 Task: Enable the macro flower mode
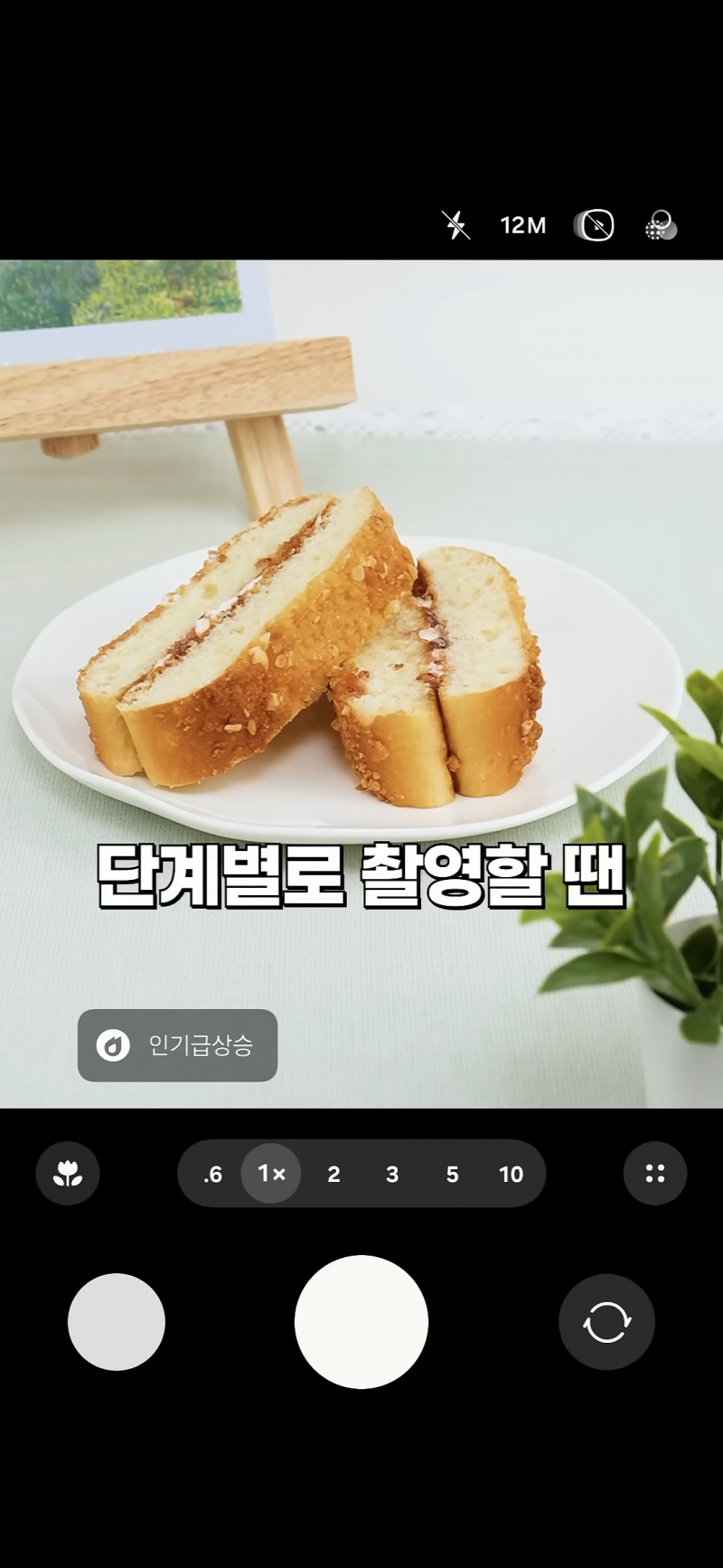pos(68,1174)
